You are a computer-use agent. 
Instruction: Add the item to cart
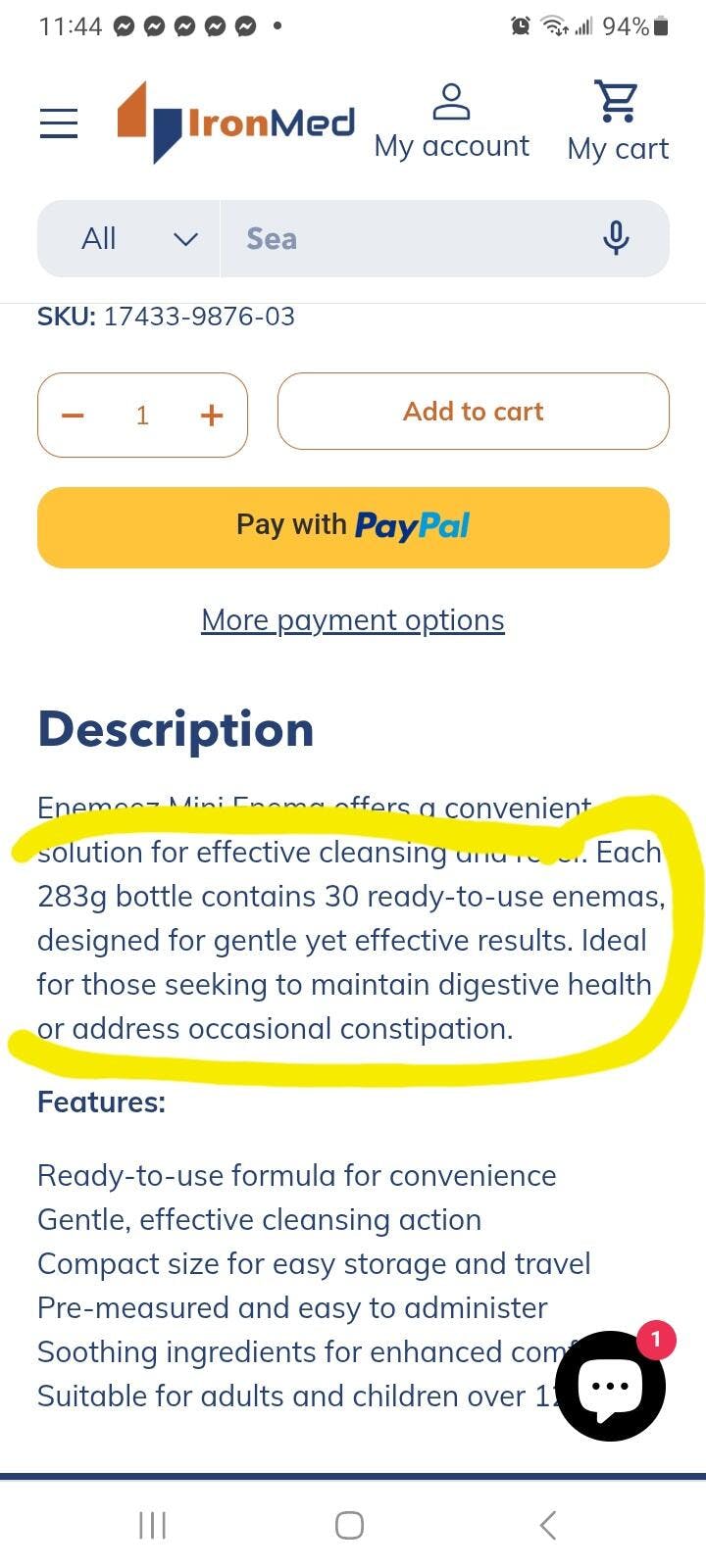[474, 412]
